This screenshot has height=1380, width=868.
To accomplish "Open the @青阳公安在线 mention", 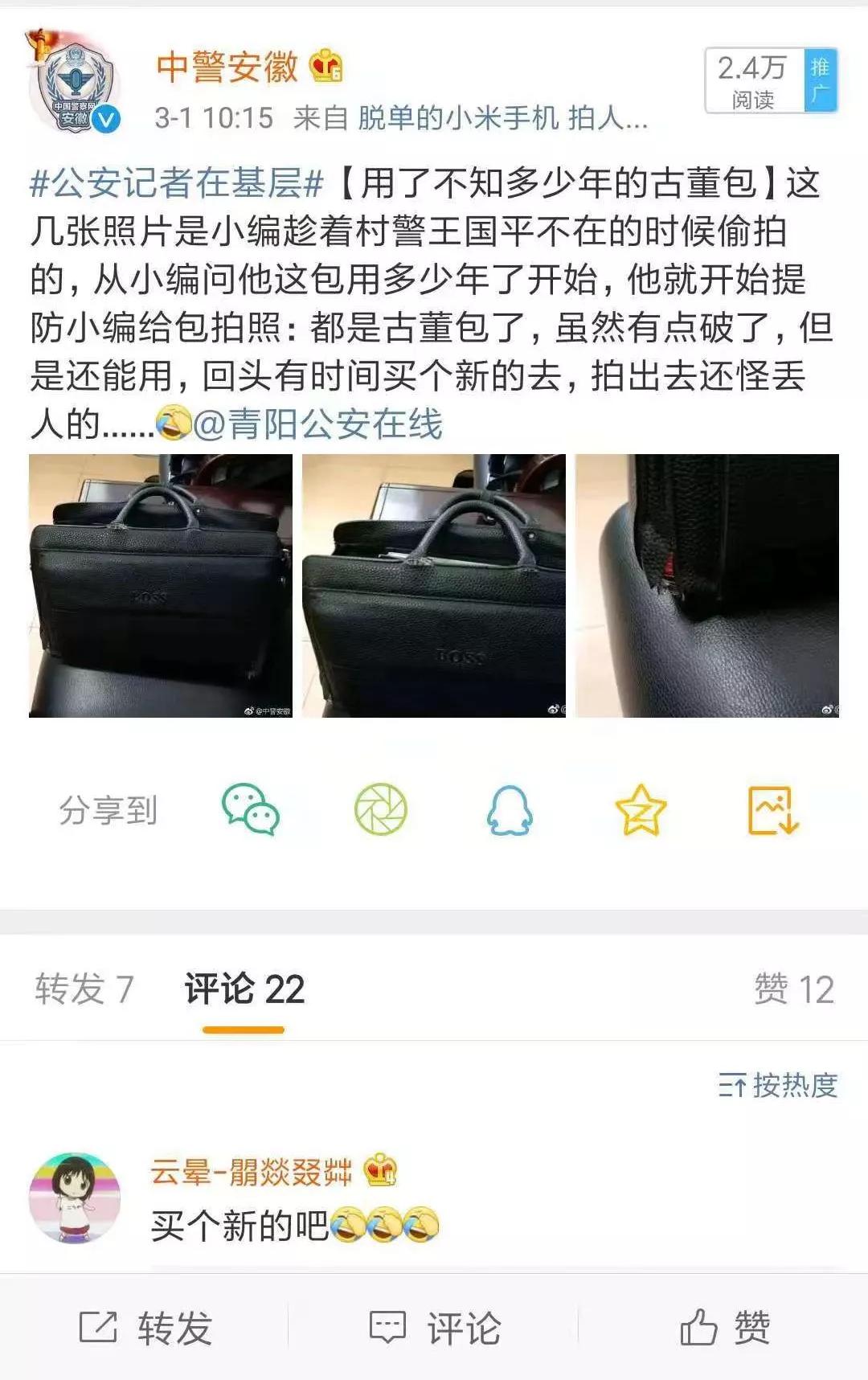I will 317,424.
